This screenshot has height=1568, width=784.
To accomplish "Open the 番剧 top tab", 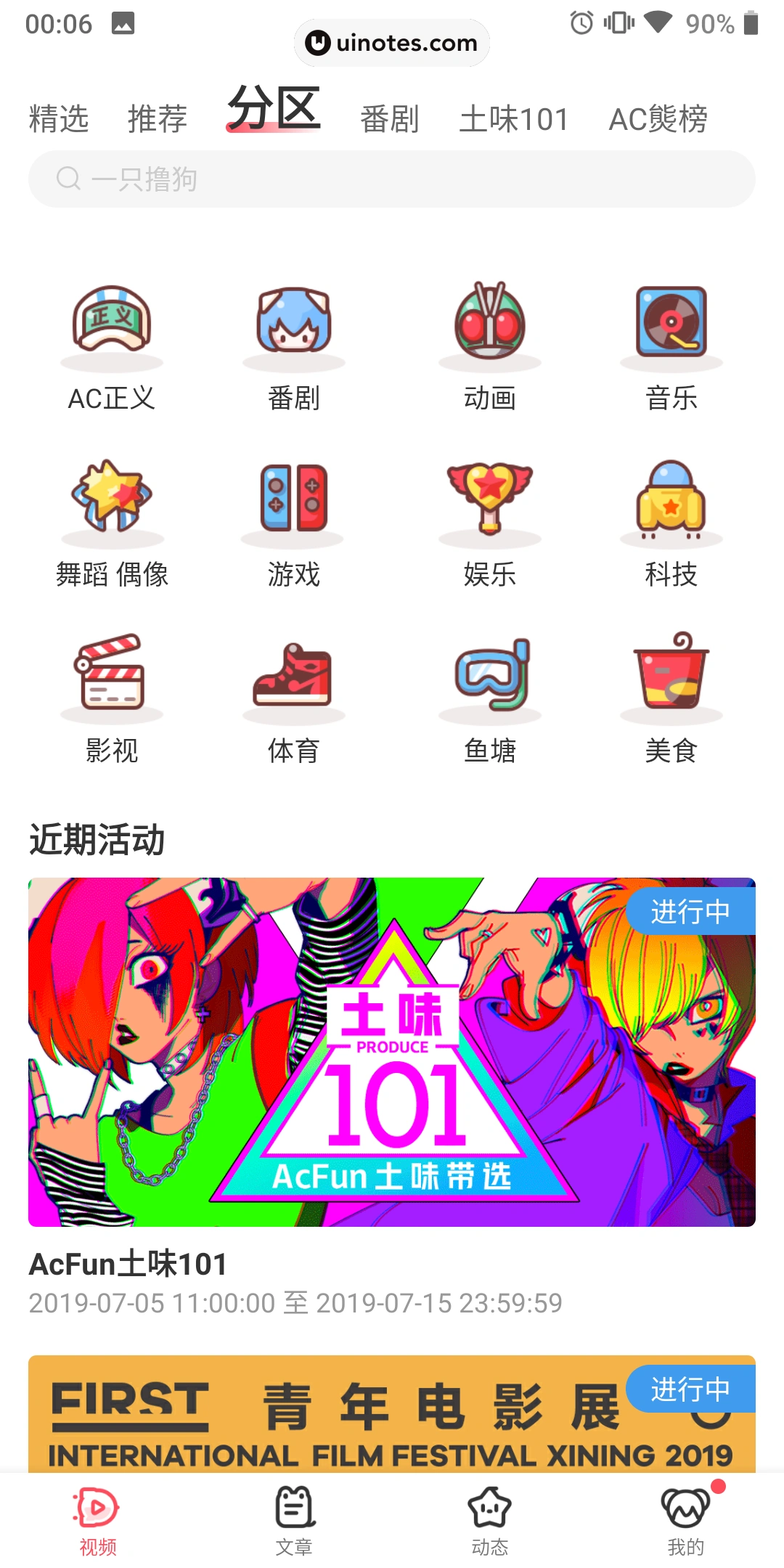I will point(390,119).
